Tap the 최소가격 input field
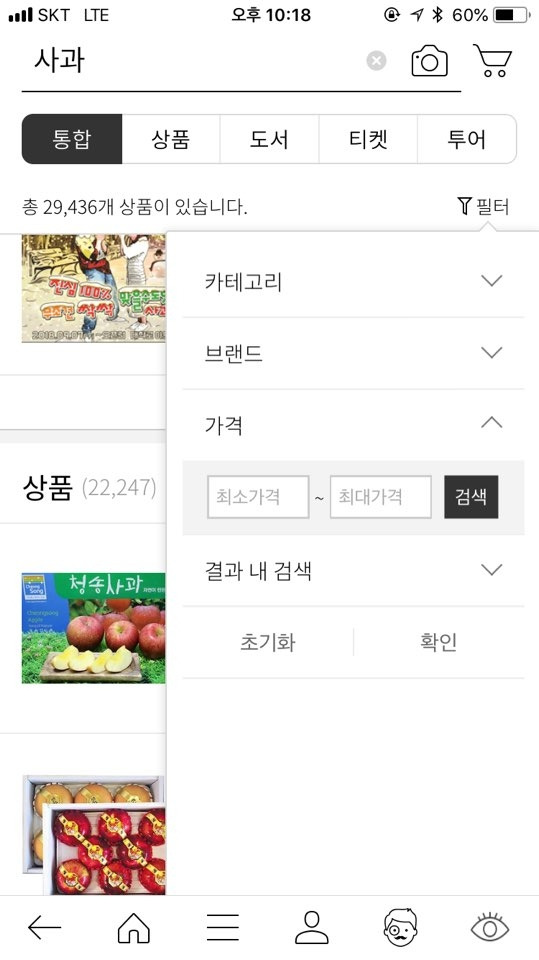 (x=258, y=497)
